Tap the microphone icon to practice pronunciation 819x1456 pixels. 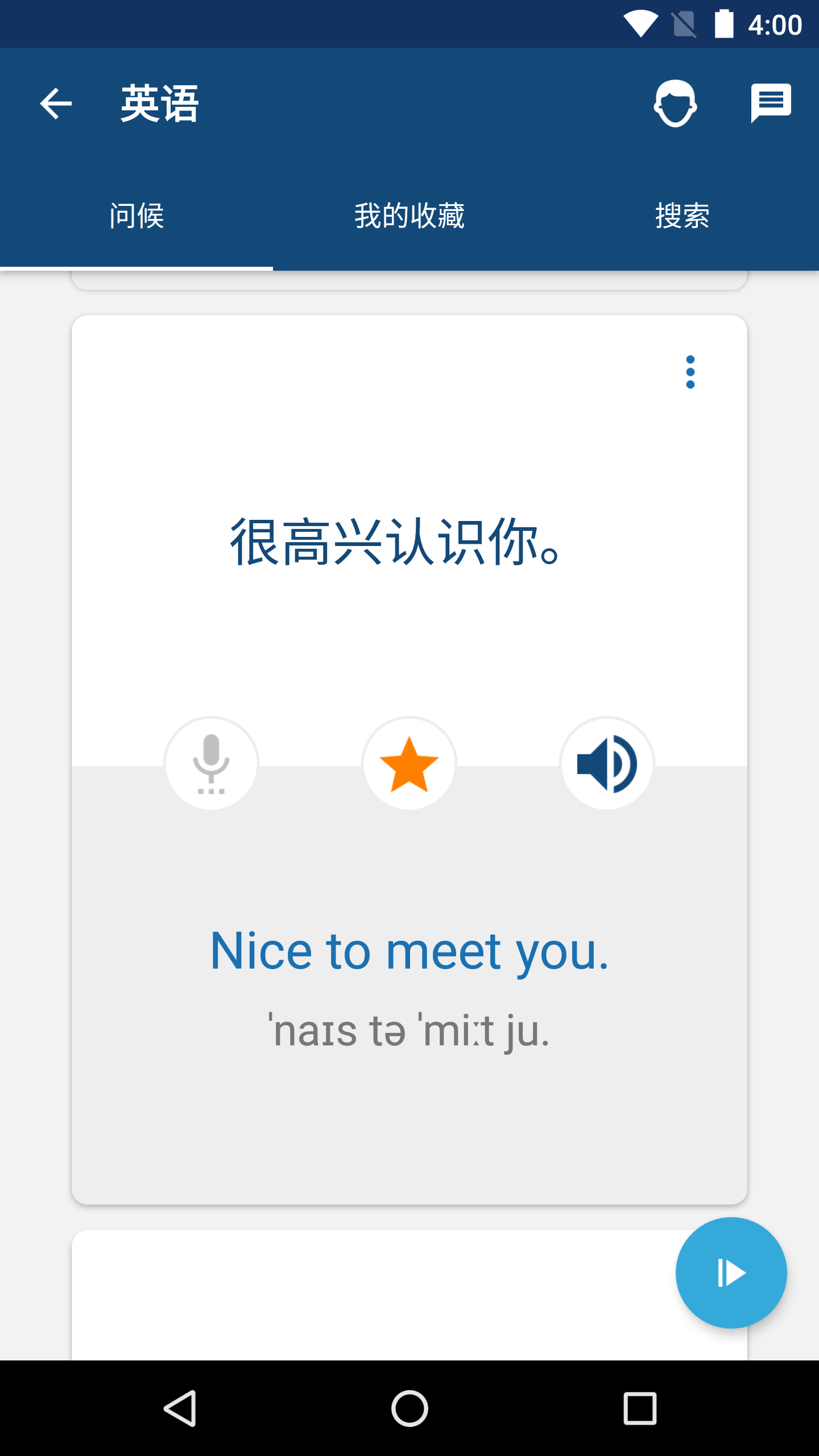click(x=211, y=764)
